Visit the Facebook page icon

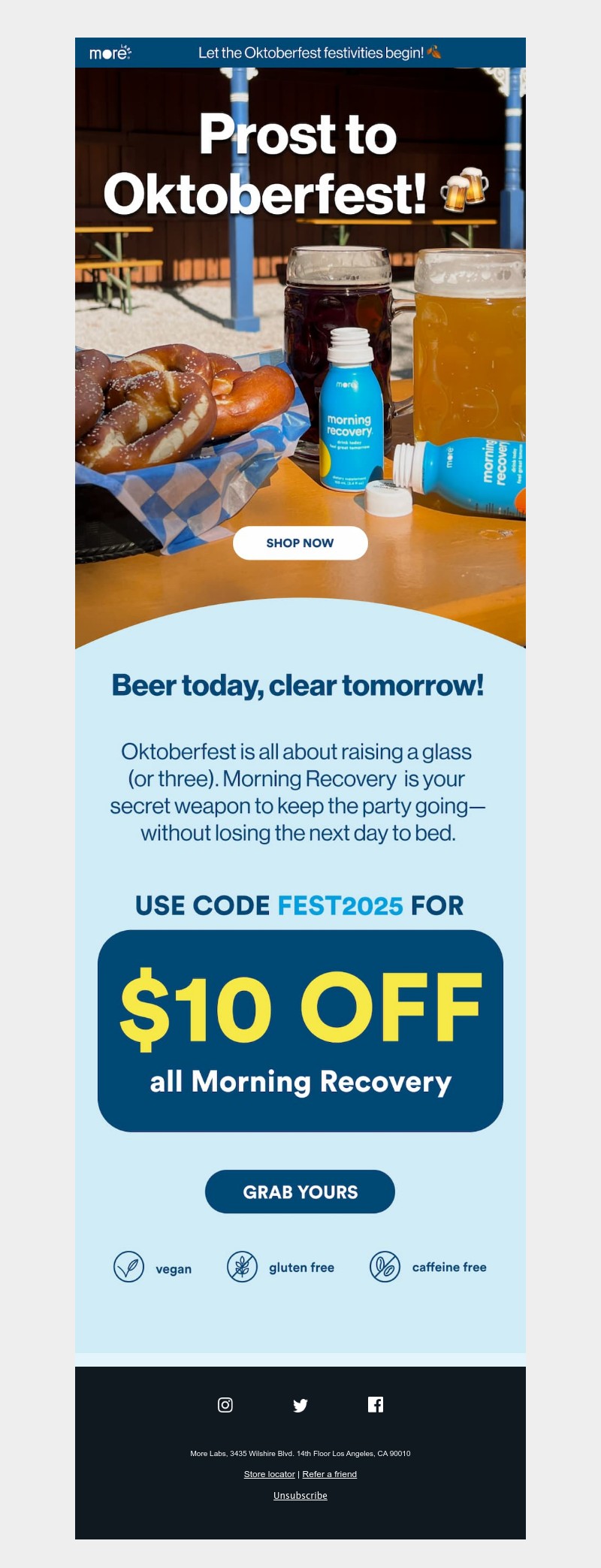tap(376, 1404)
